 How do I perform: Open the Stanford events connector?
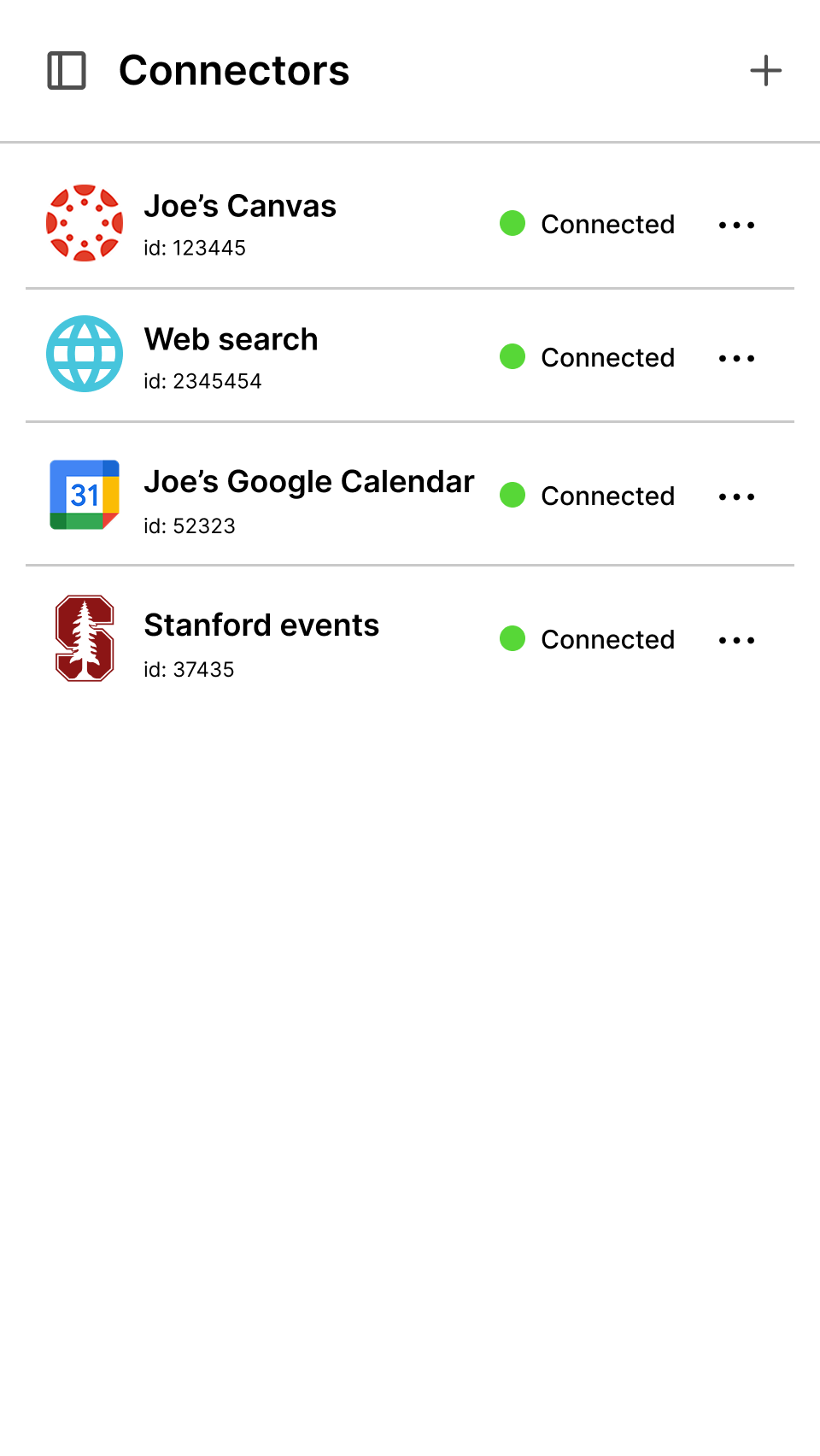point(261,625)
